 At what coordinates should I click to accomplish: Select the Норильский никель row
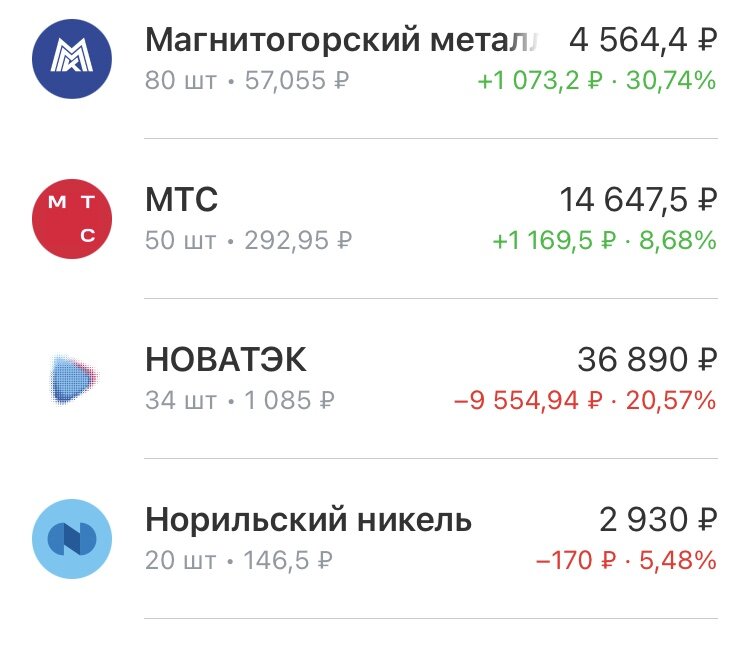pos(375,539)
